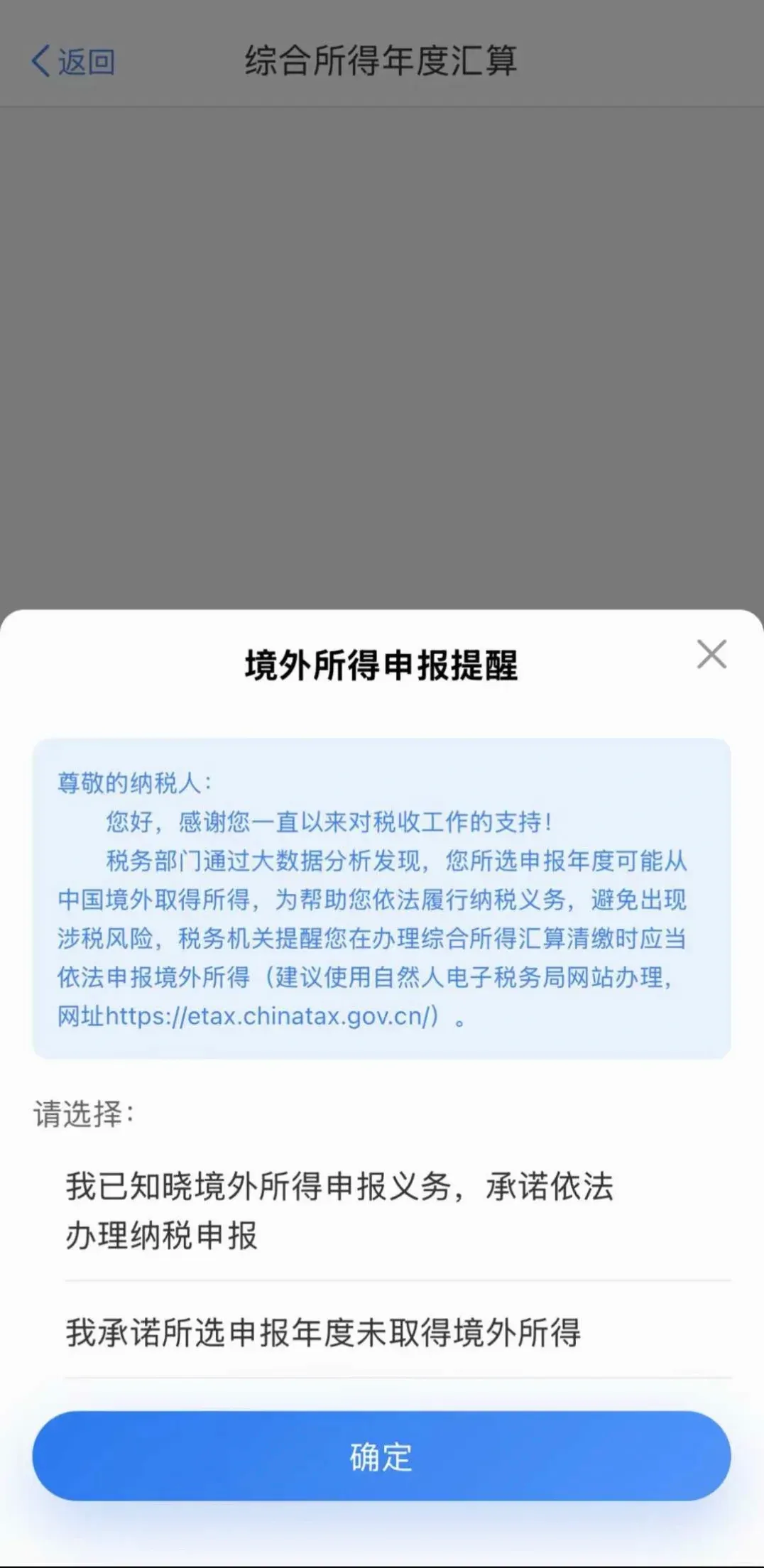This screenshot has height=1568, width=764.
Task: Choose 我承诺所选申报年度未取得境外所得
Action: (324, 1332)
